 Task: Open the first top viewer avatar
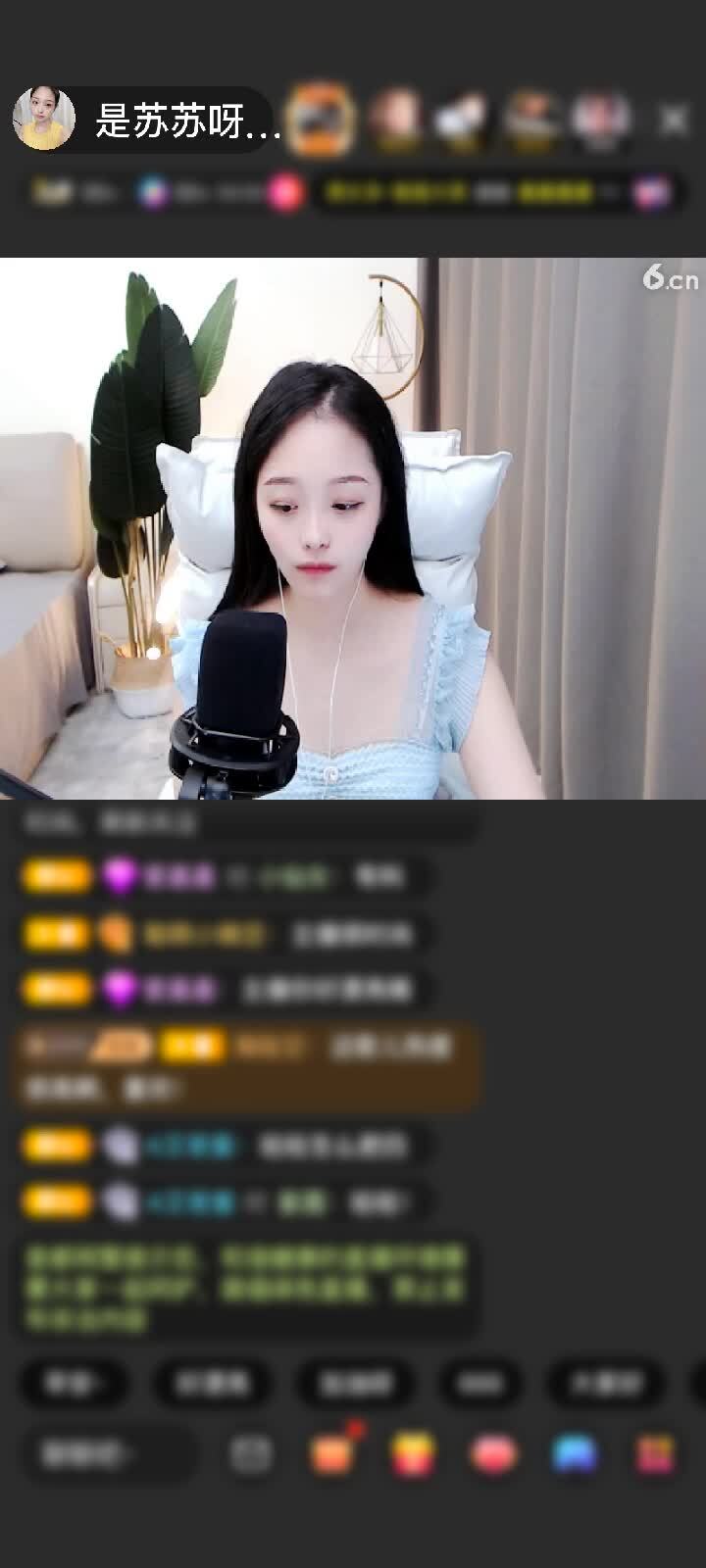(x=321, y=120)
